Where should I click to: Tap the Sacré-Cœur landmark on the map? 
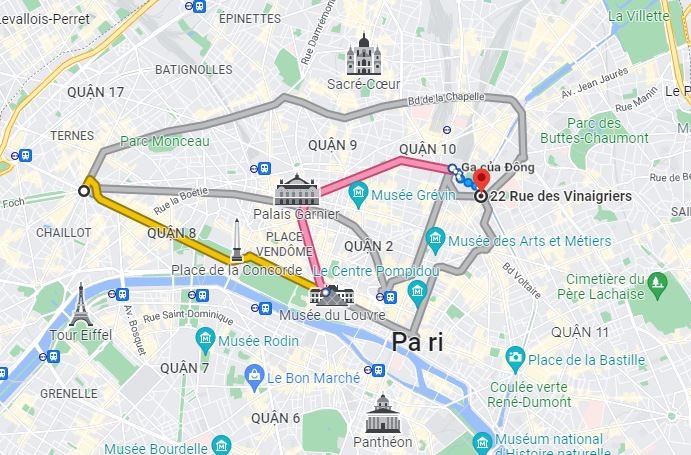point(362,56)
